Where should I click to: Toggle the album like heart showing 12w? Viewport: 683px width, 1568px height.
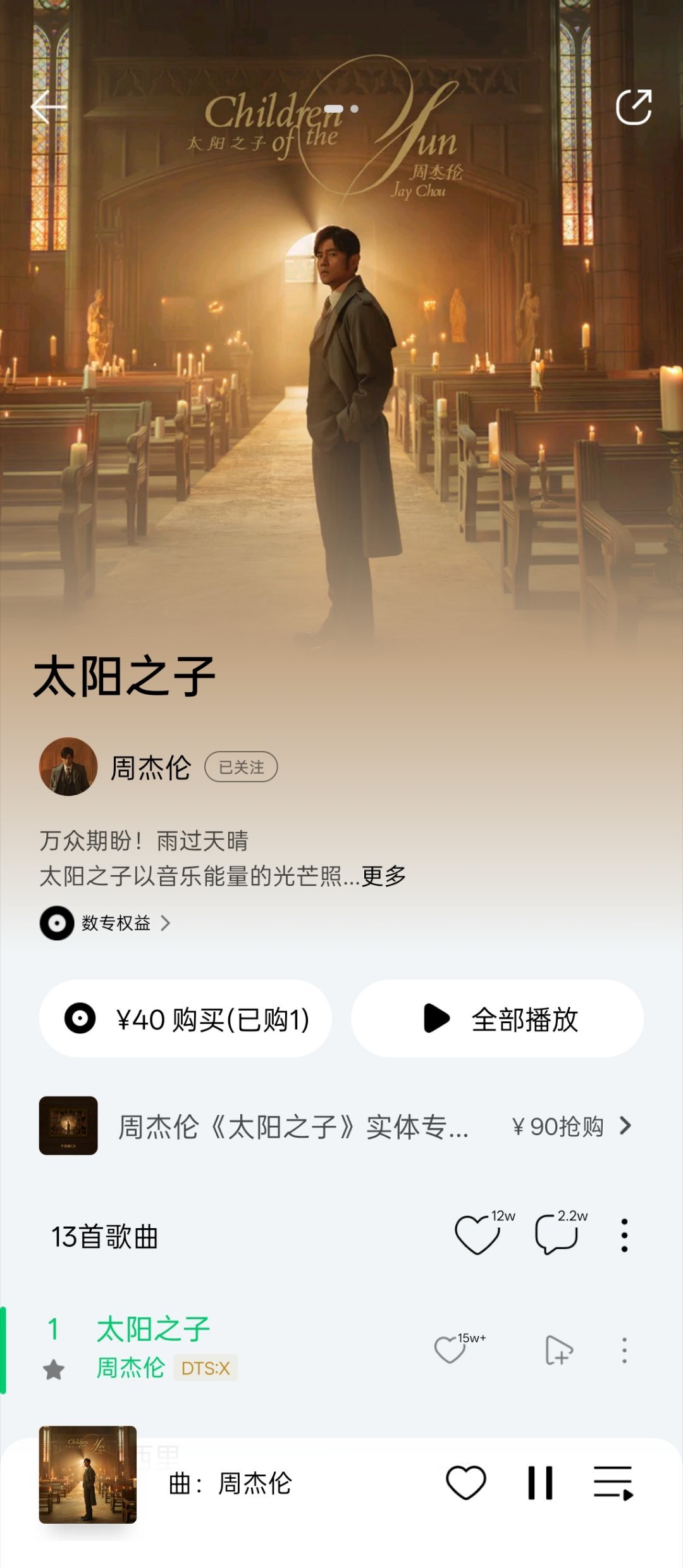point(478,1235)
